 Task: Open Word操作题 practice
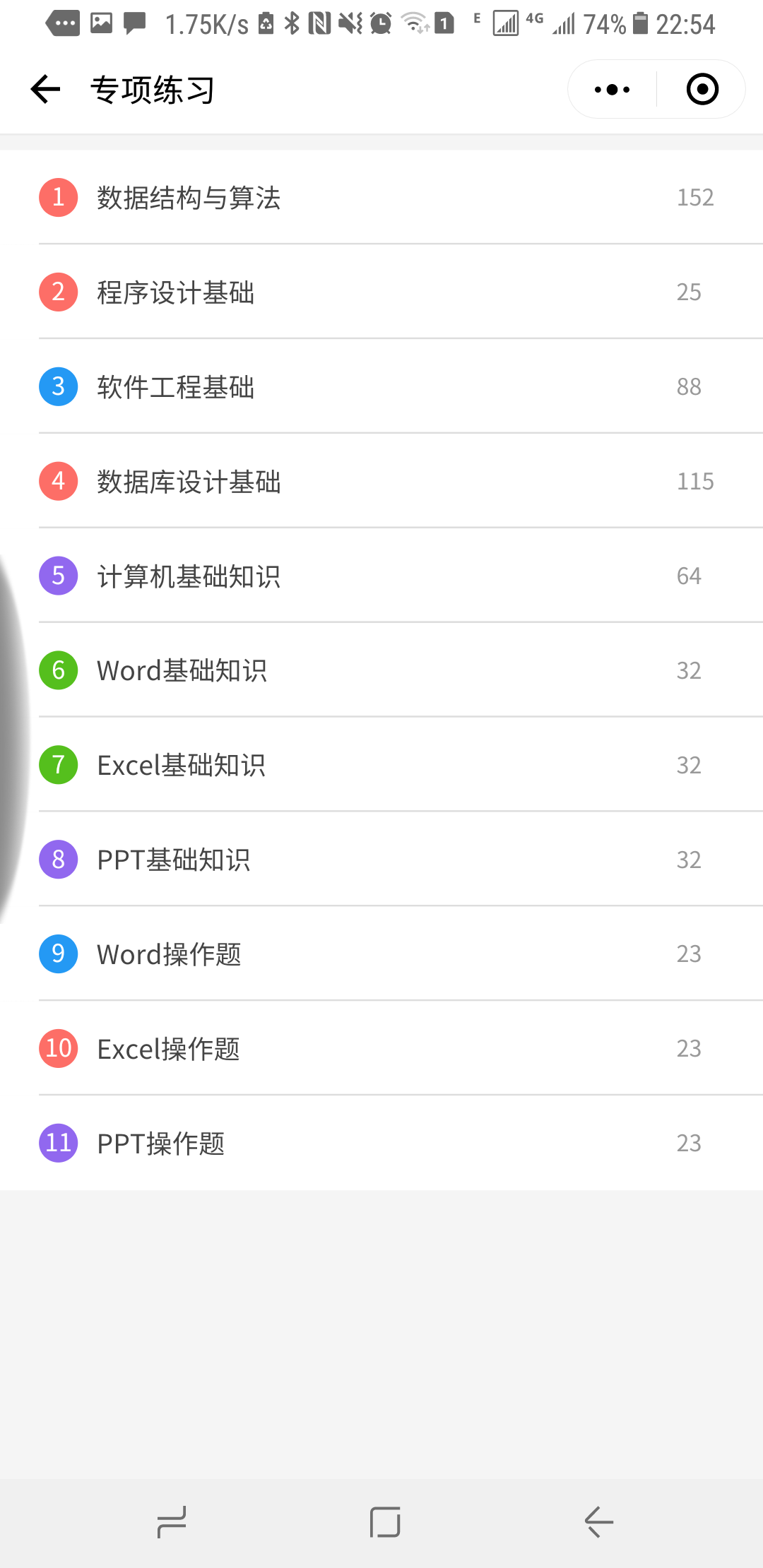[381, 954]
